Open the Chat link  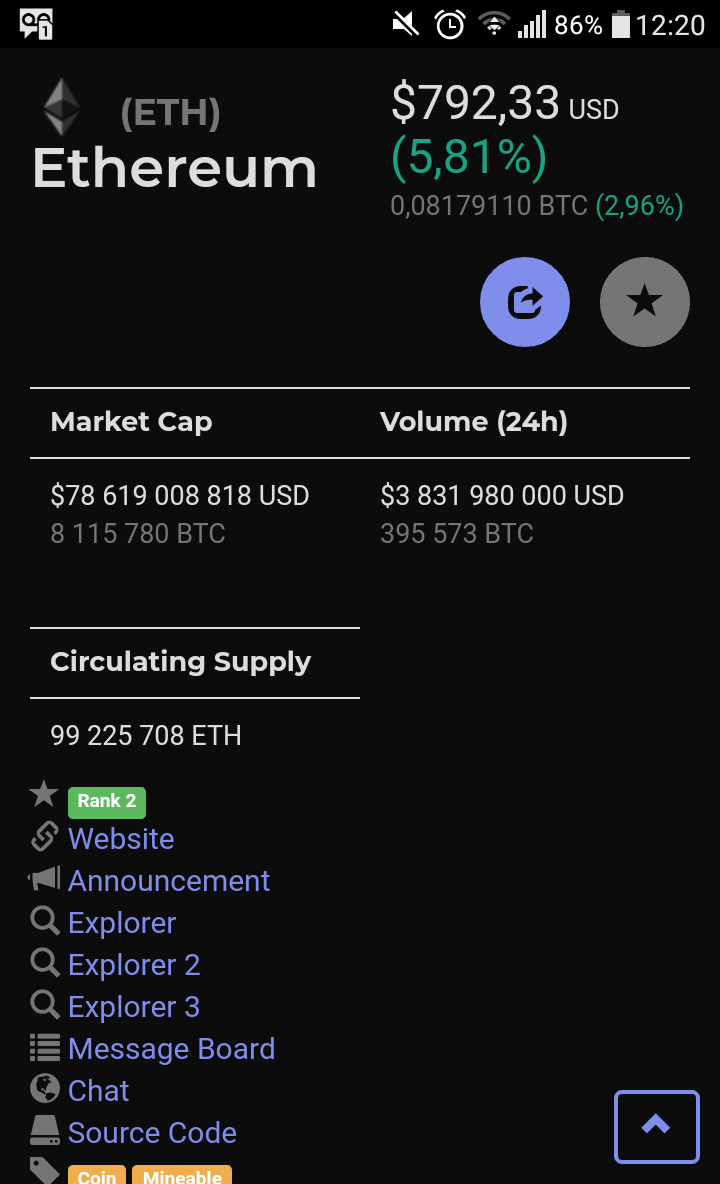pos(98,1090)
